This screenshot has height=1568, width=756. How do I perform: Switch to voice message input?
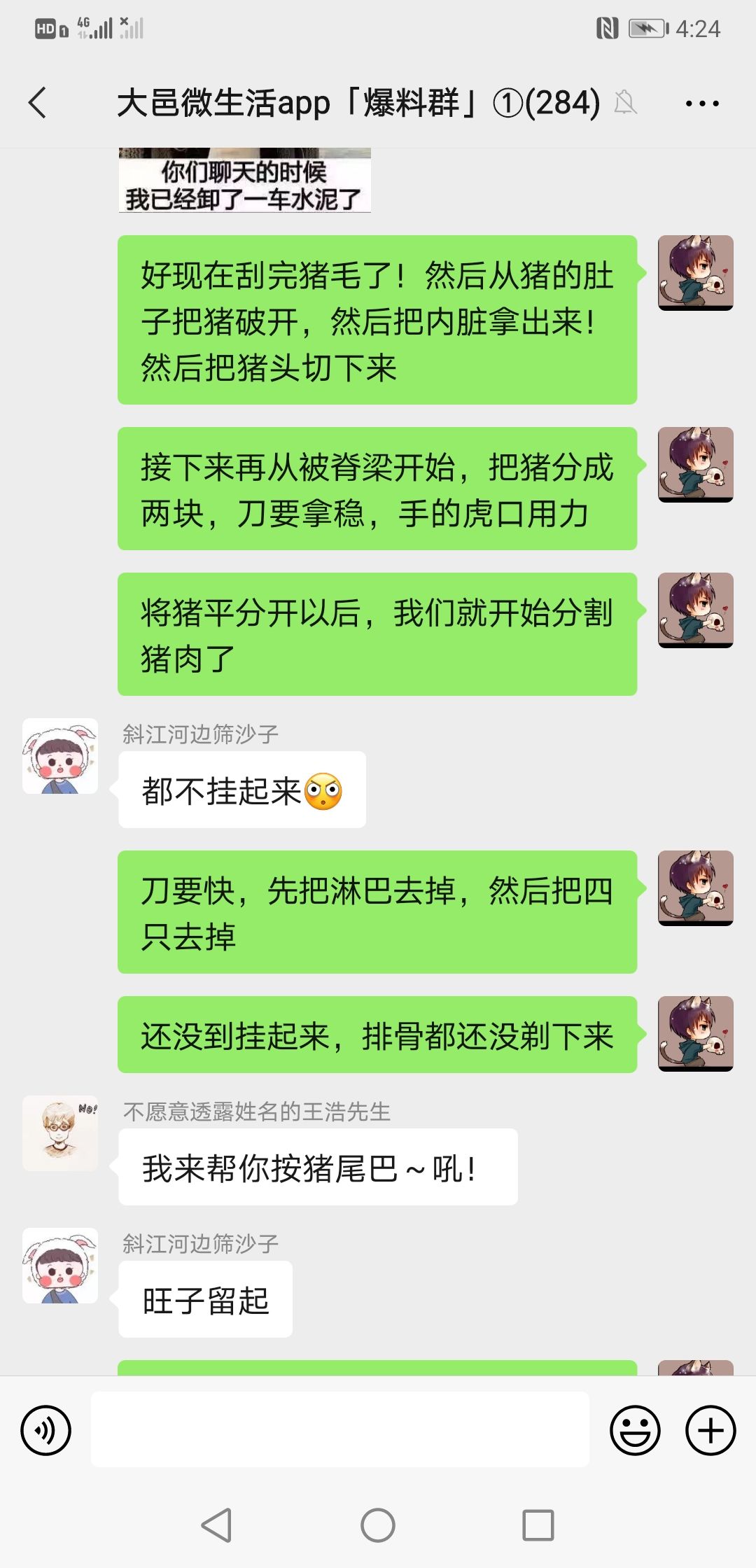[45, 1430]
